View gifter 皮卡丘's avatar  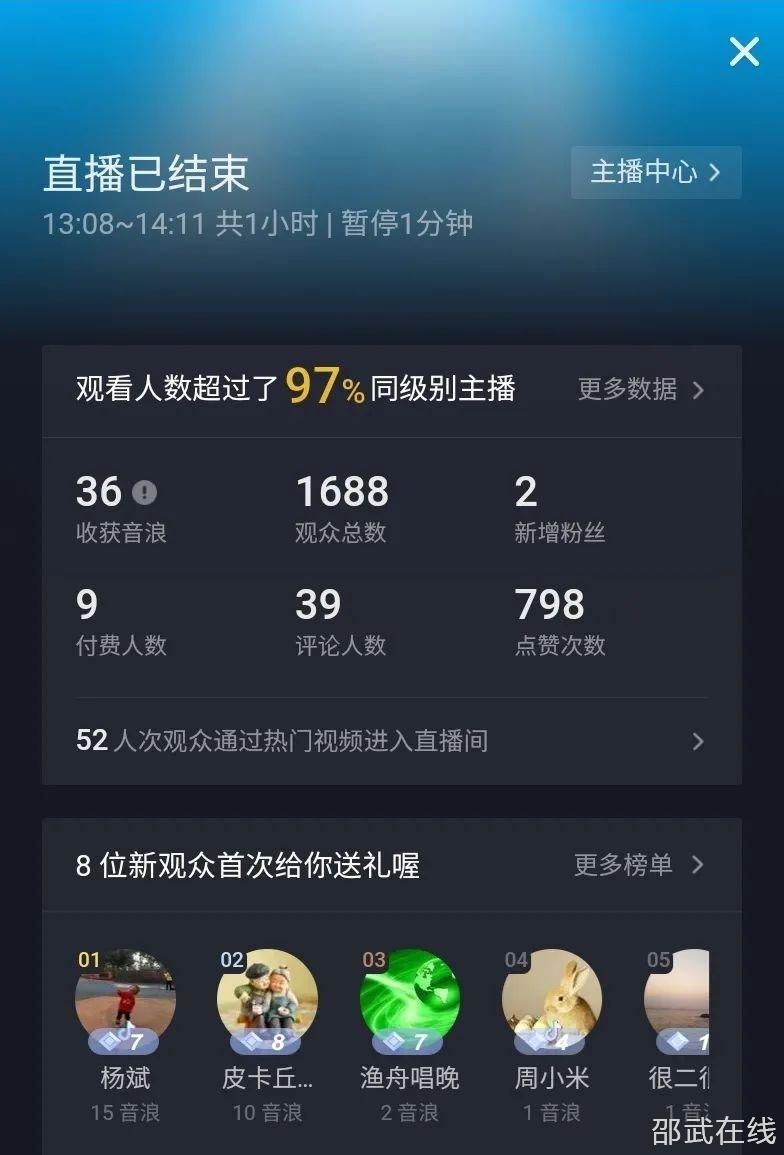click(267, 998)
